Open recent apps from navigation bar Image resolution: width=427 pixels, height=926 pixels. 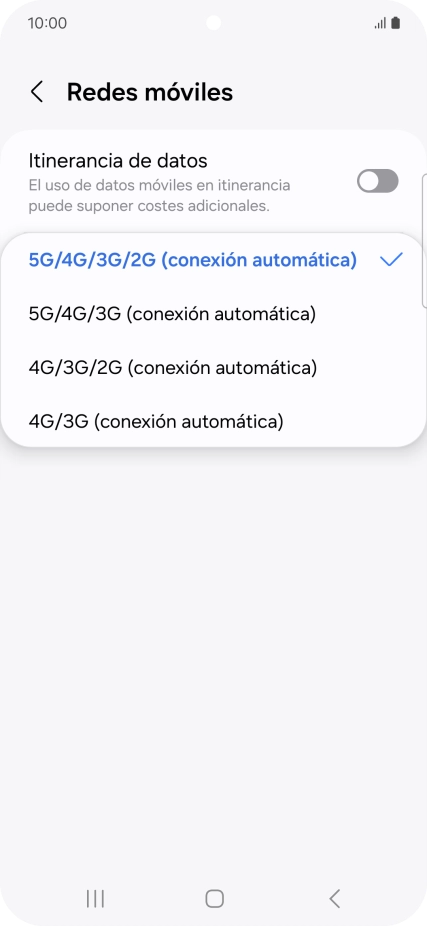[x=95, y=898]
